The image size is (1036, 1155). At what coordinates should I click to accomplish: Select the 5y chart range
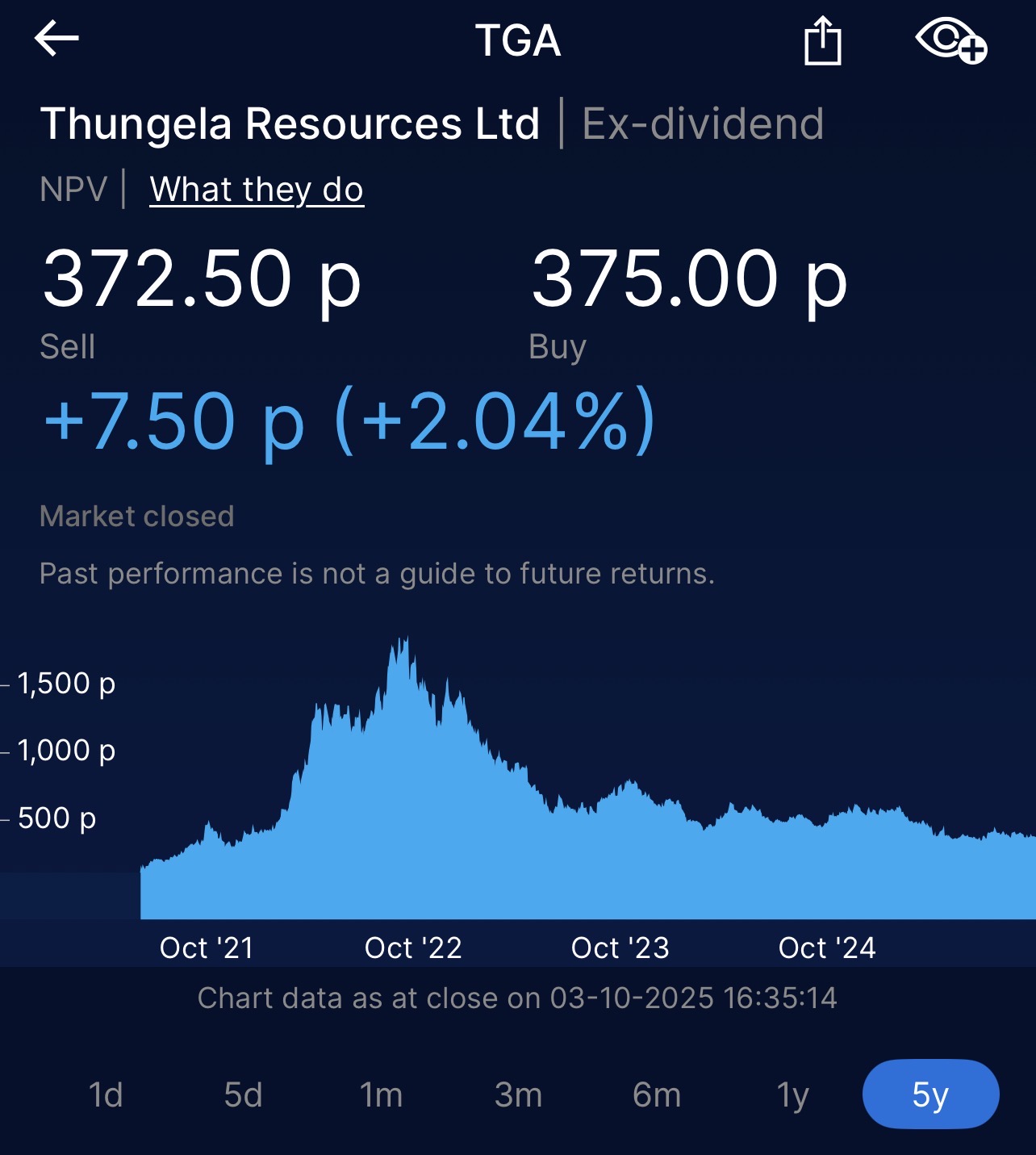tap(930, 1095)
